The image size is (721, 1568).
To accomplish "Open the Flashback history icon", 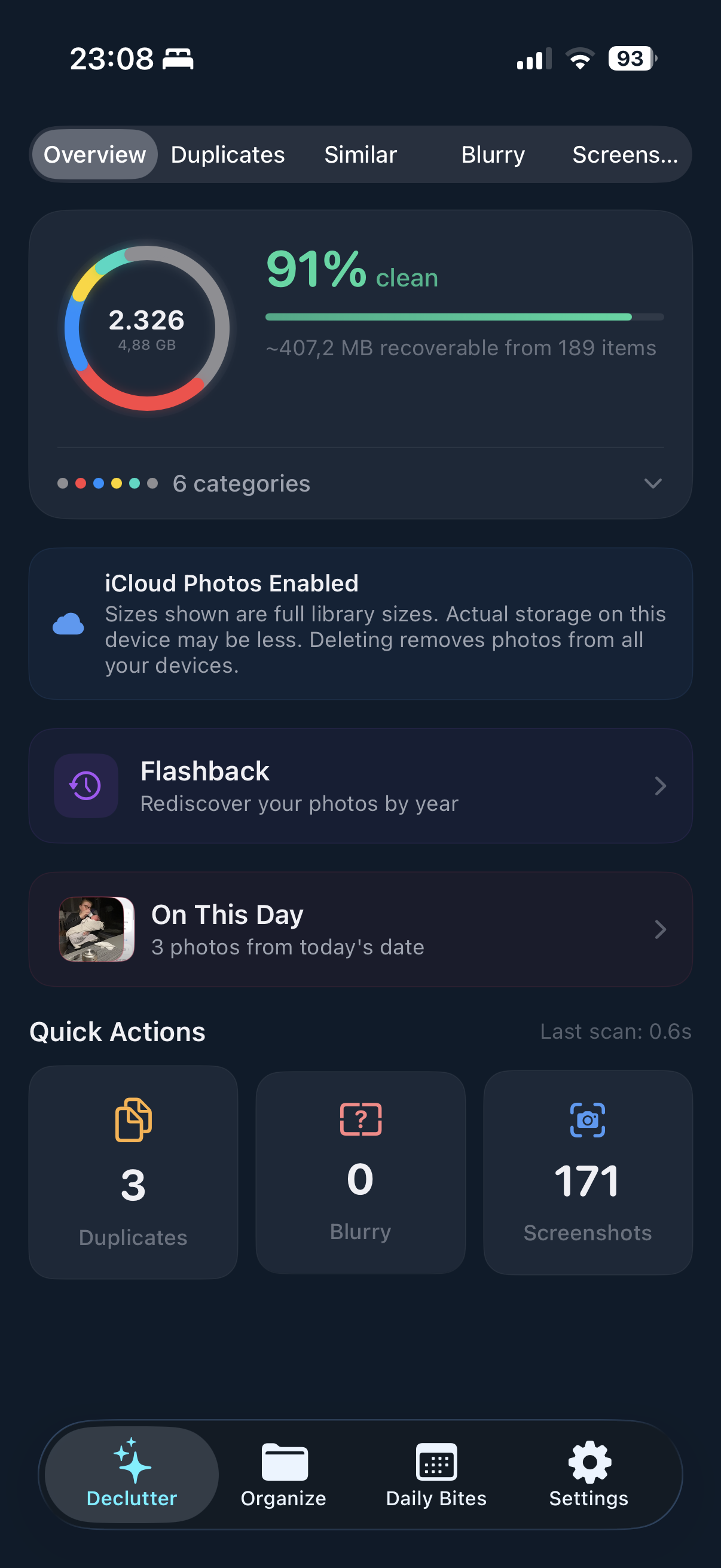I will pyautogui.click(x=85, y=786).
